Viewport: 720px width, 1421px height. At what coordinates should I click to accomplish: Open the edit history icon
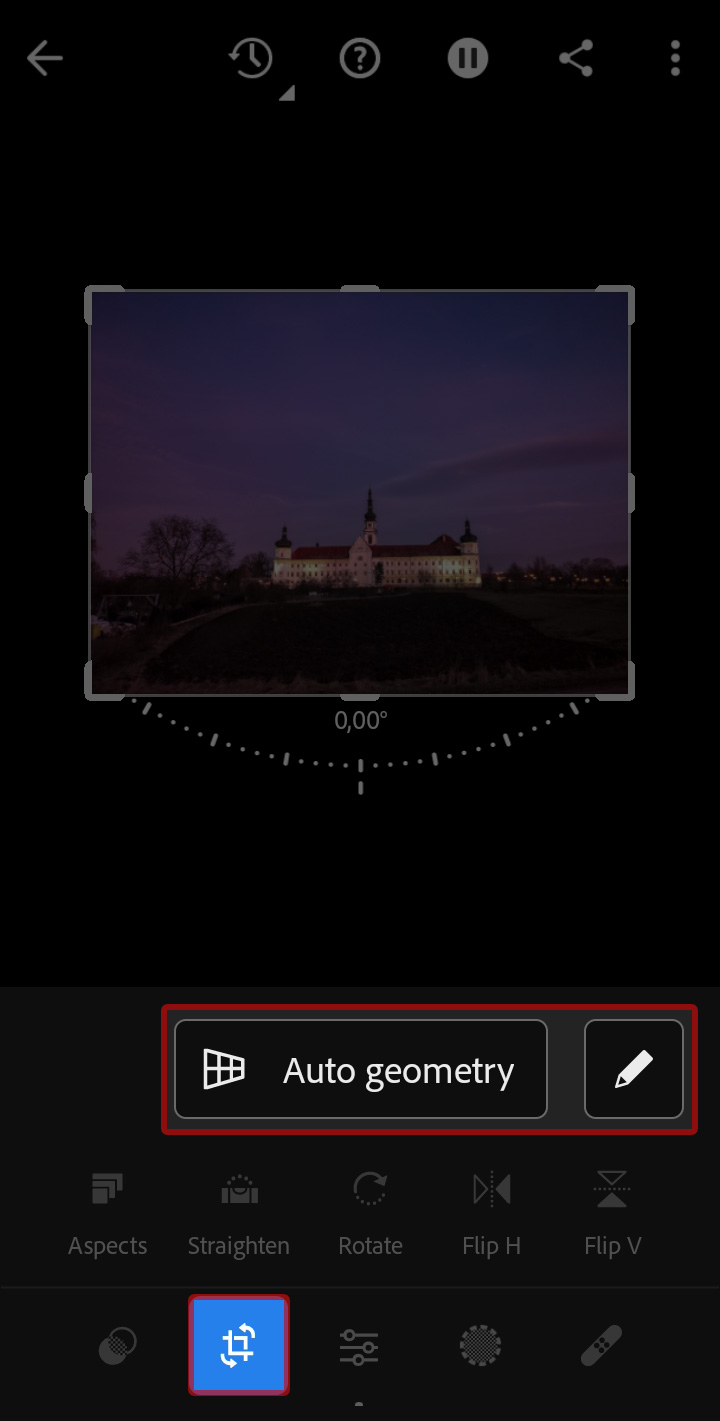coord(252,60)
